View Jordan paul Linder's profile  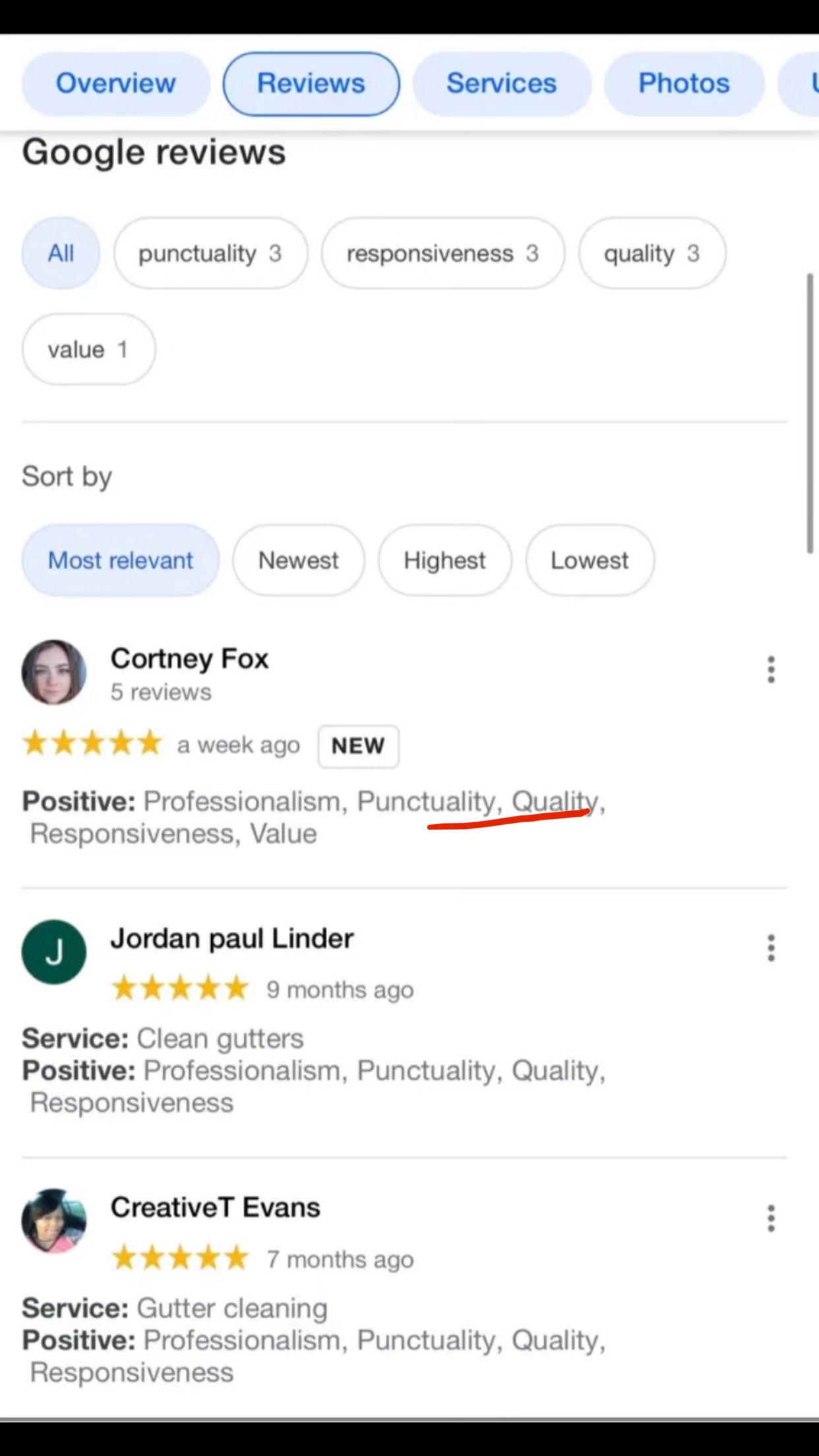point(231,938)
